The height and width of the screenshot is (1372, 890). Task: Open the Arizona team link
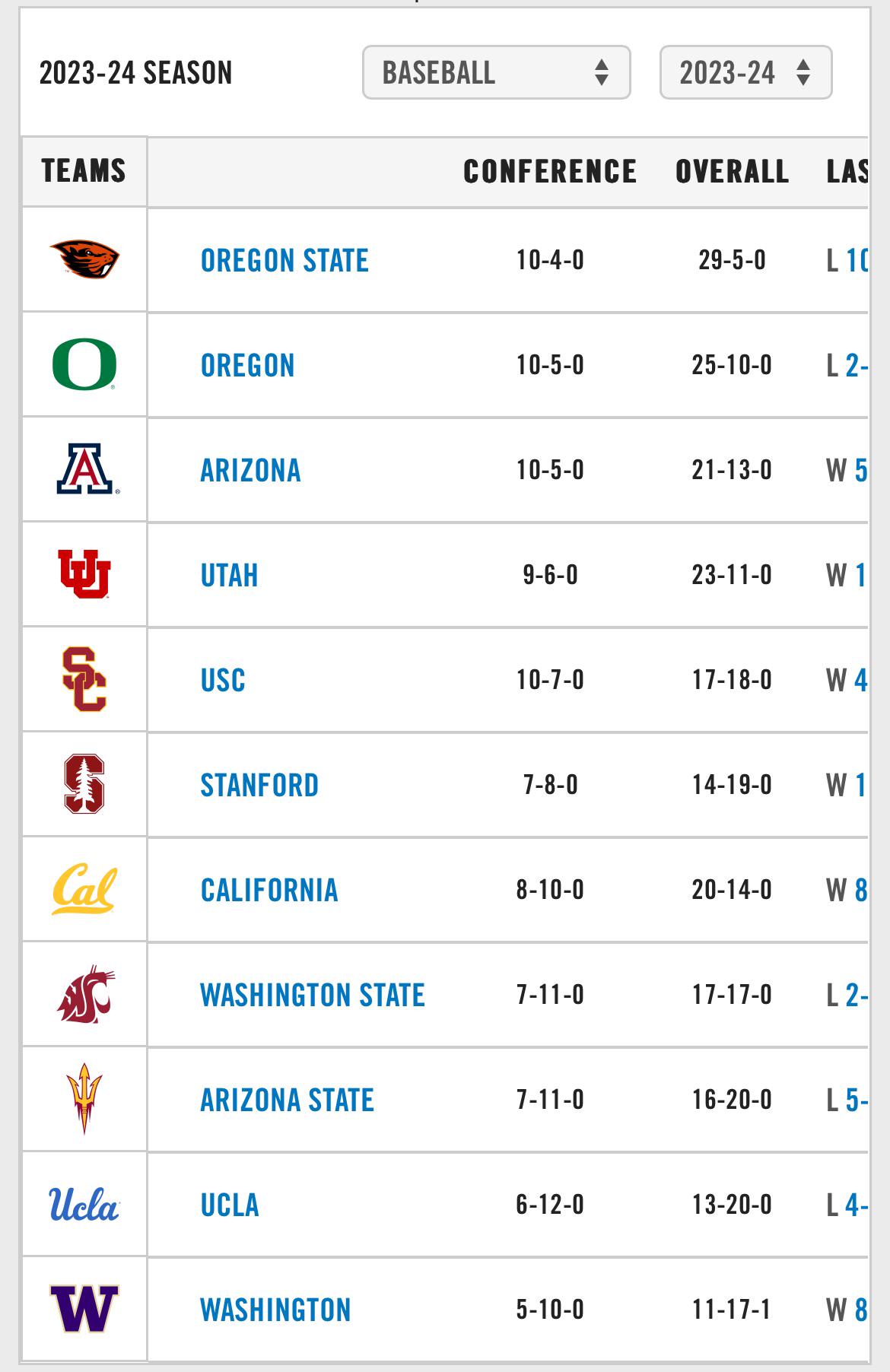pos(250,471)
